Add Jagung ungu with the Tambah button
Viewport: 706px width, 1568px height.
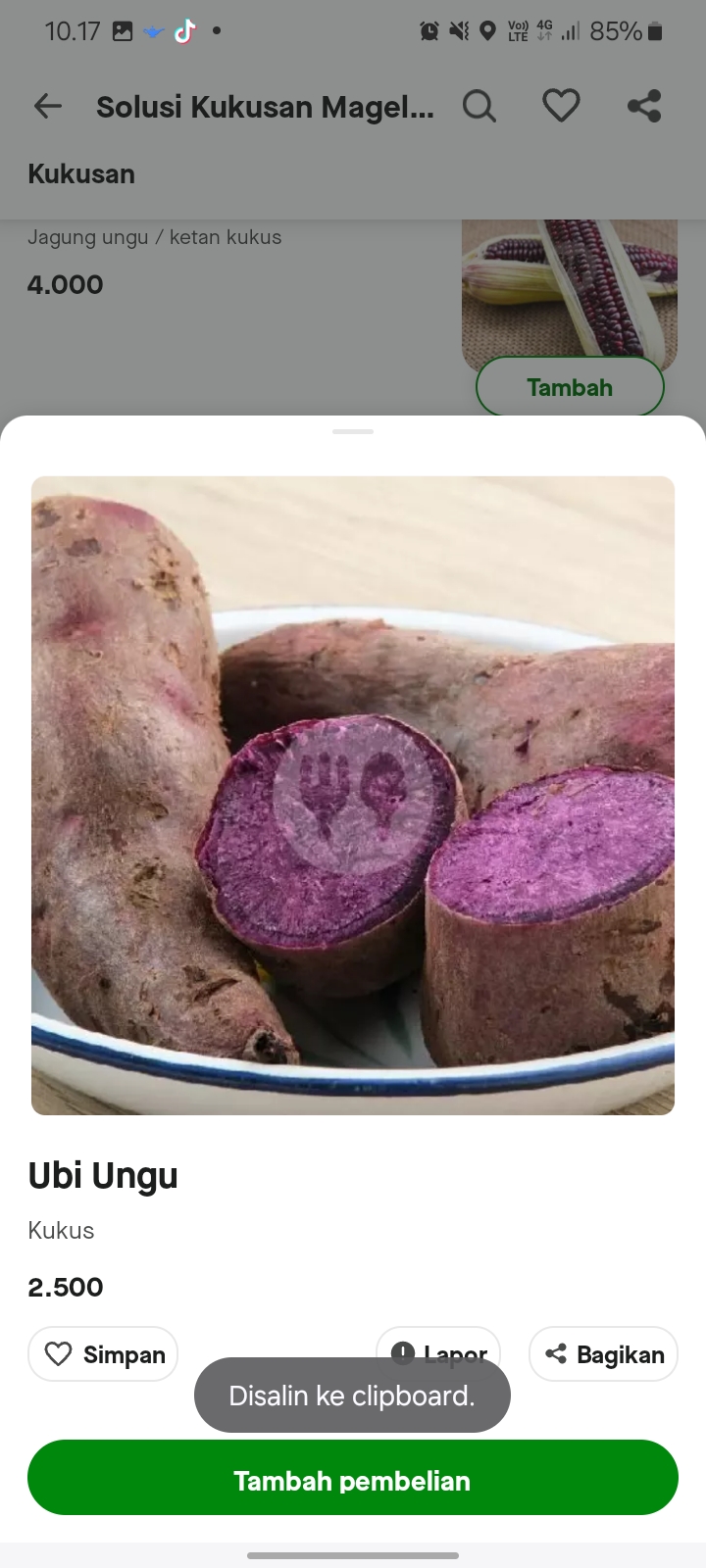570,387
